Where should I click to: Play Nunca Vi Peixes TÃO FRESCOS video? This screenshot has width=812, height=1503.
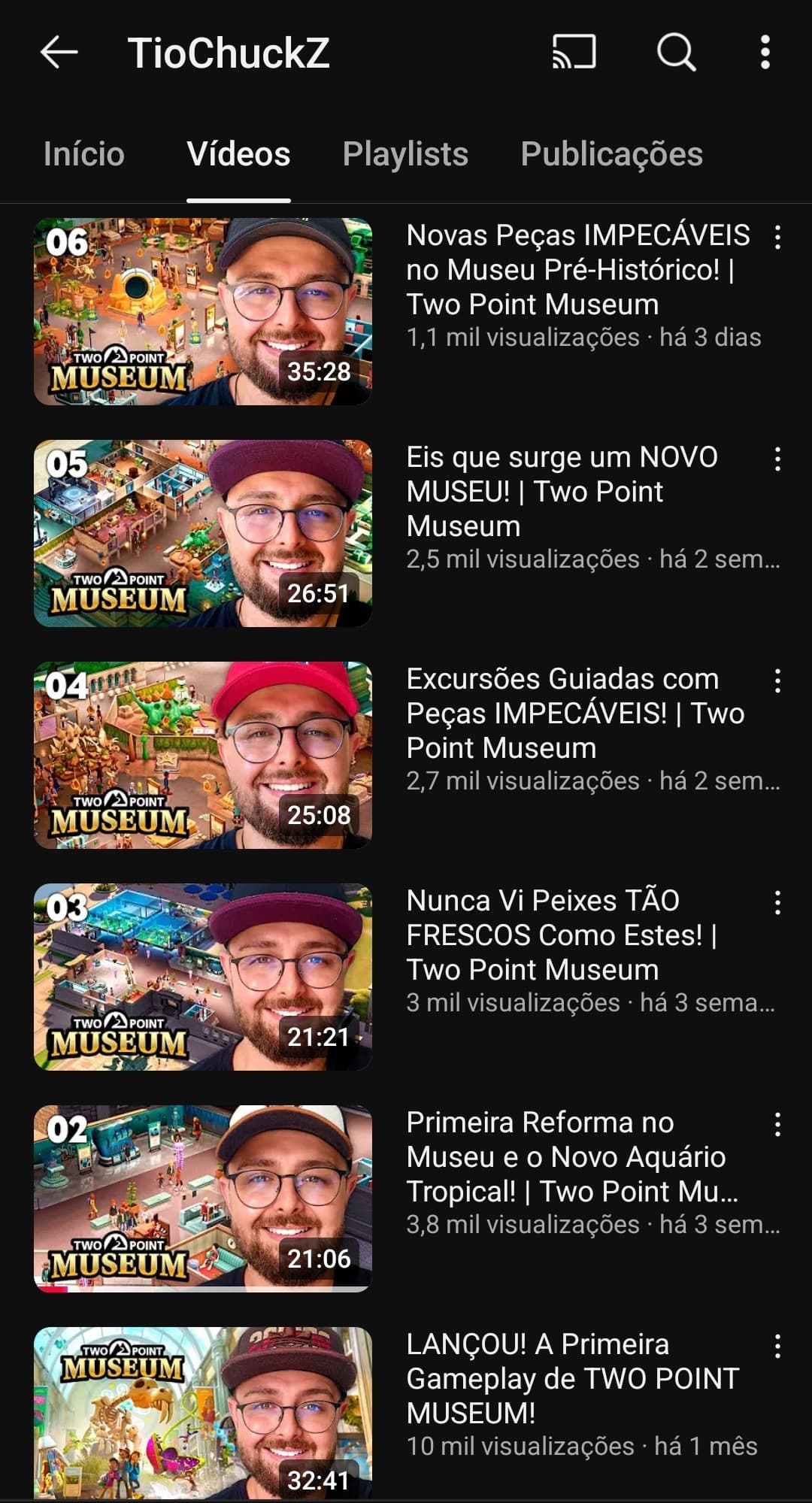pos(203,977)
